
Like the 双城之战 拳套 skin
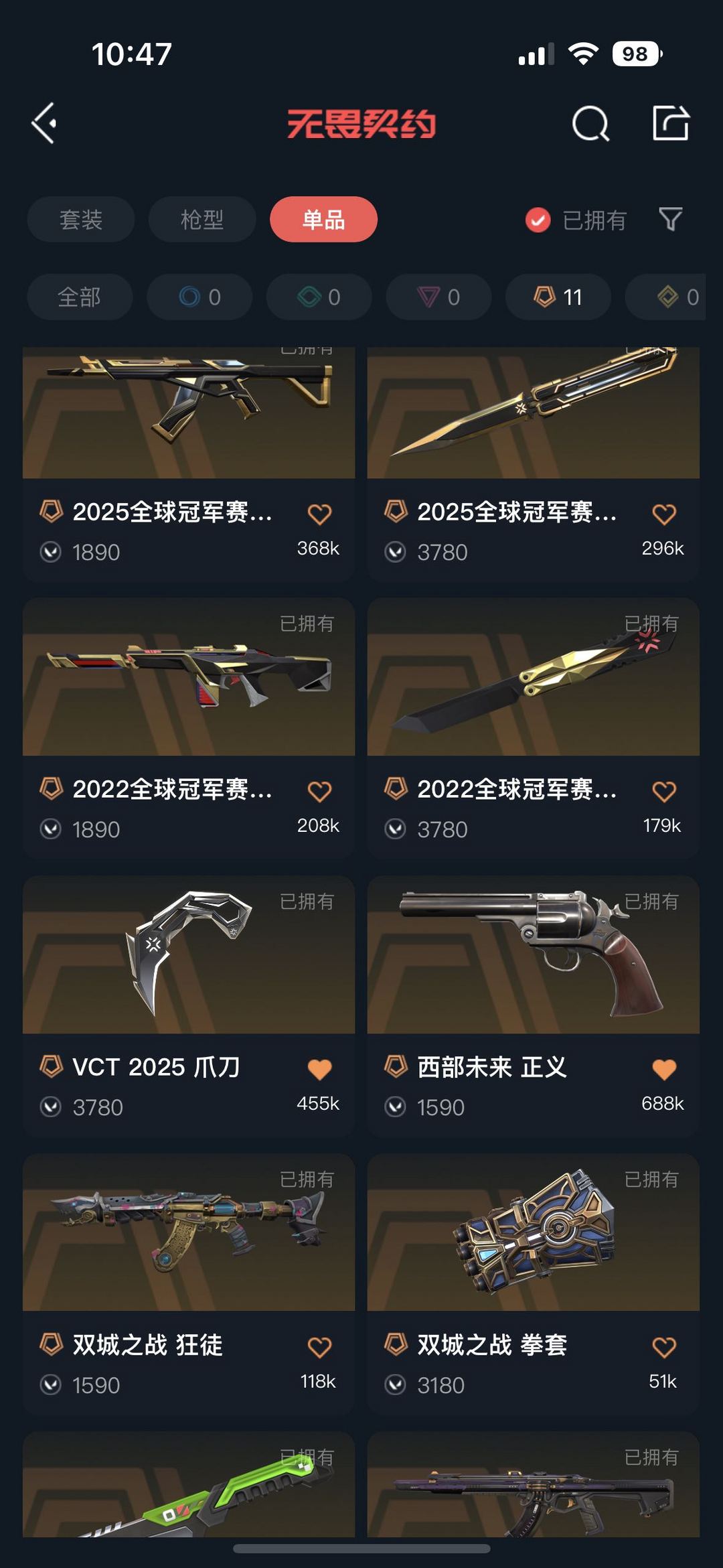pos(664,1347)
